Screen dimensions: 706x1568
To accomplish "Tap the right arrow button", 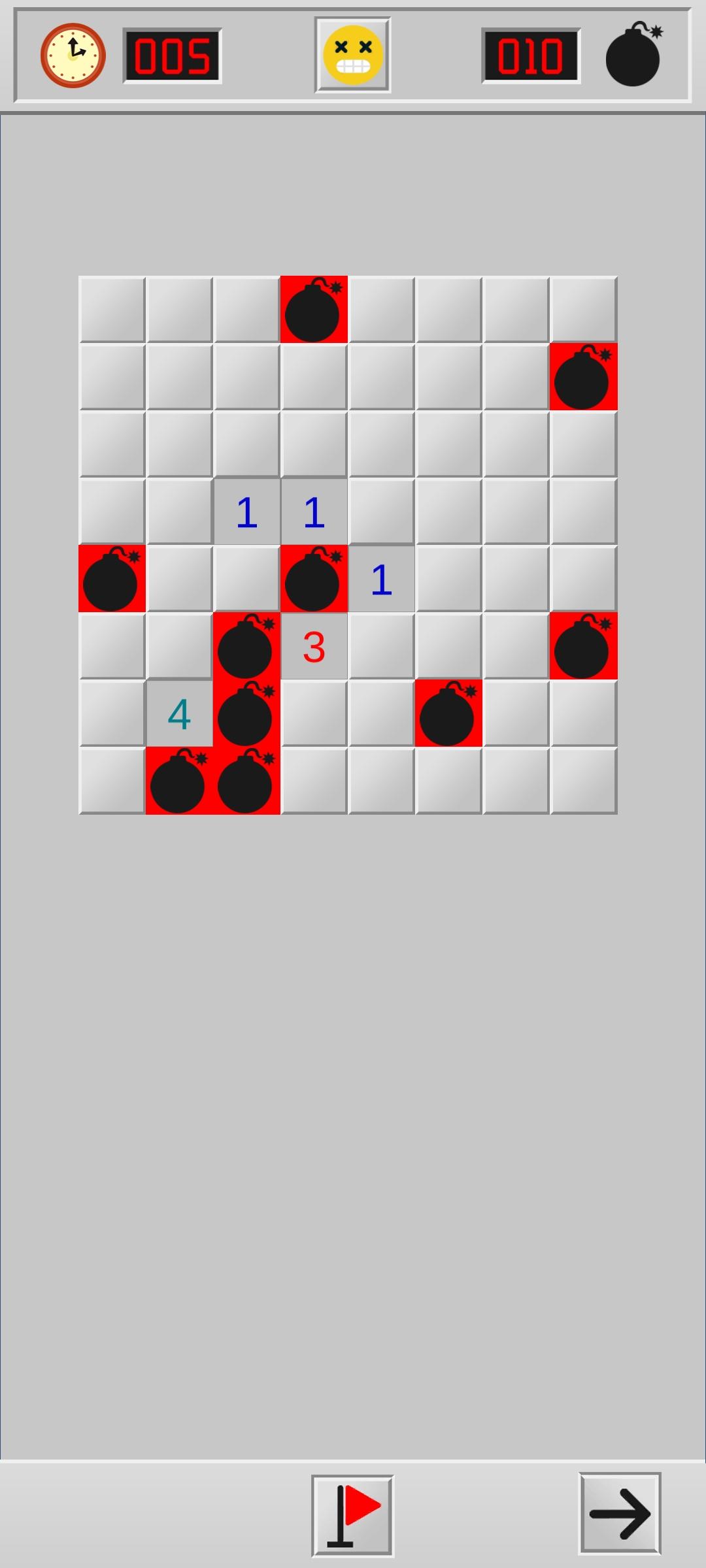I will click(x=619, y=1513).
